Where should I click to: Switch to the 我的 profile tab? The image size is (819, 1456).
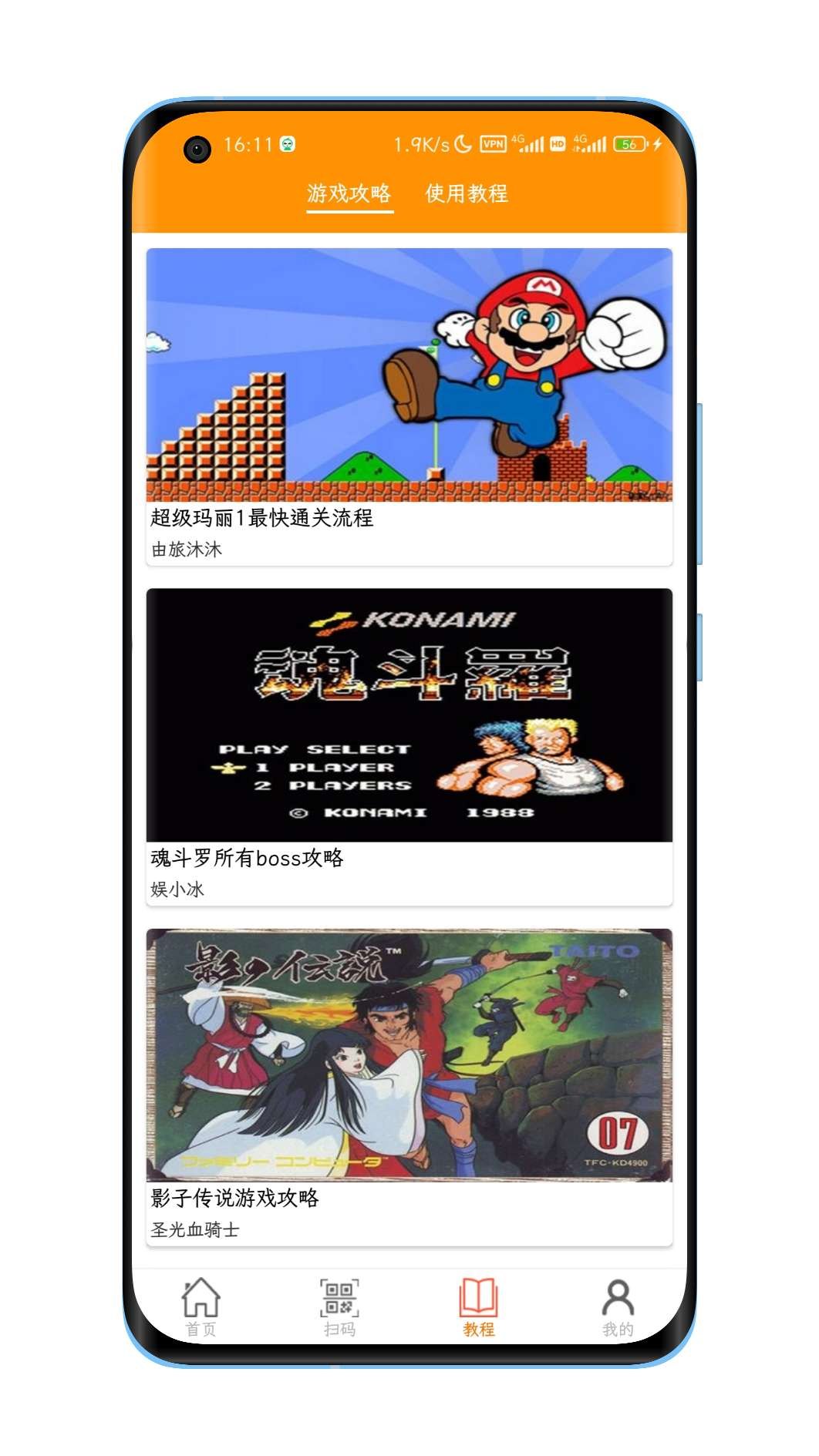618,1306
